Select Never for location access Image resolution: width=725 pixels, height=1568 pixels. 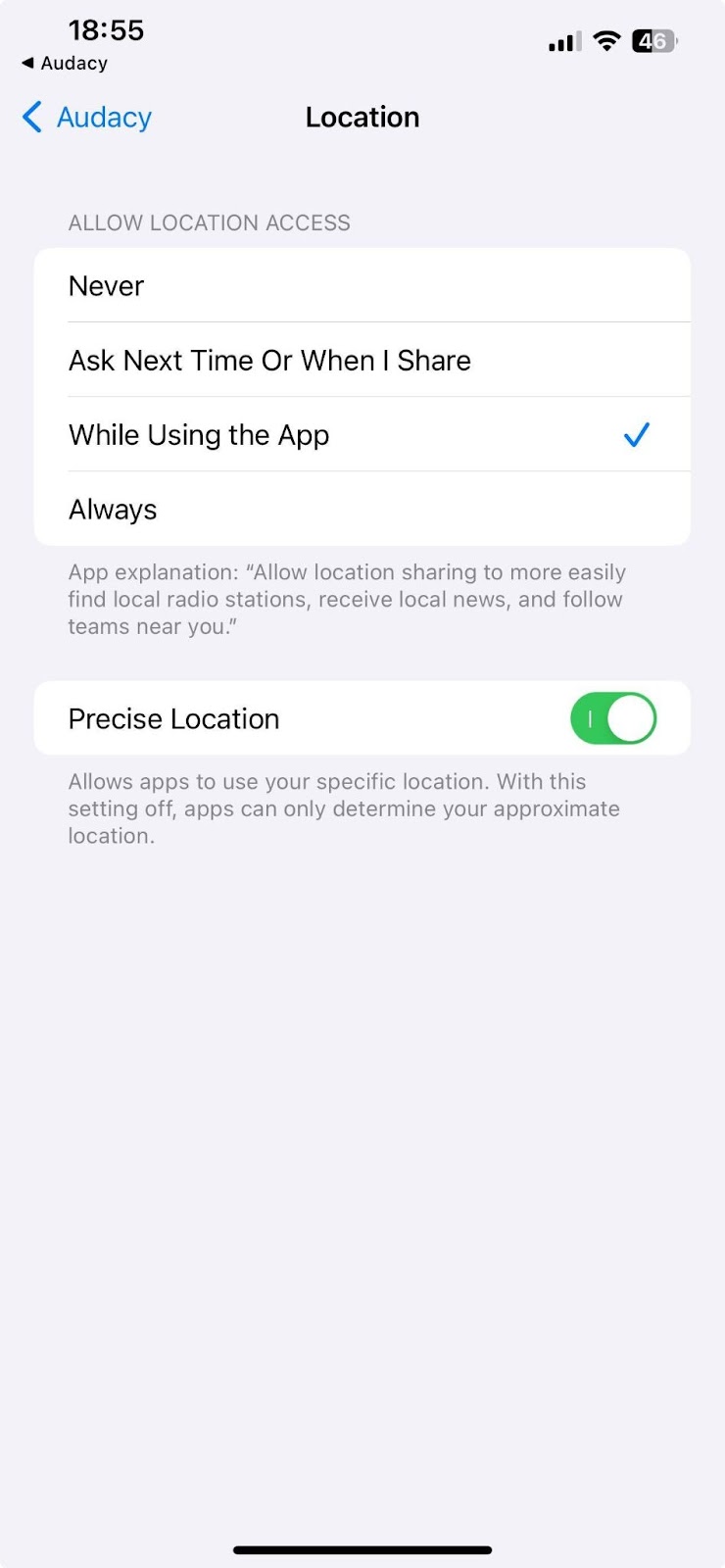click(x=362, y=286)
